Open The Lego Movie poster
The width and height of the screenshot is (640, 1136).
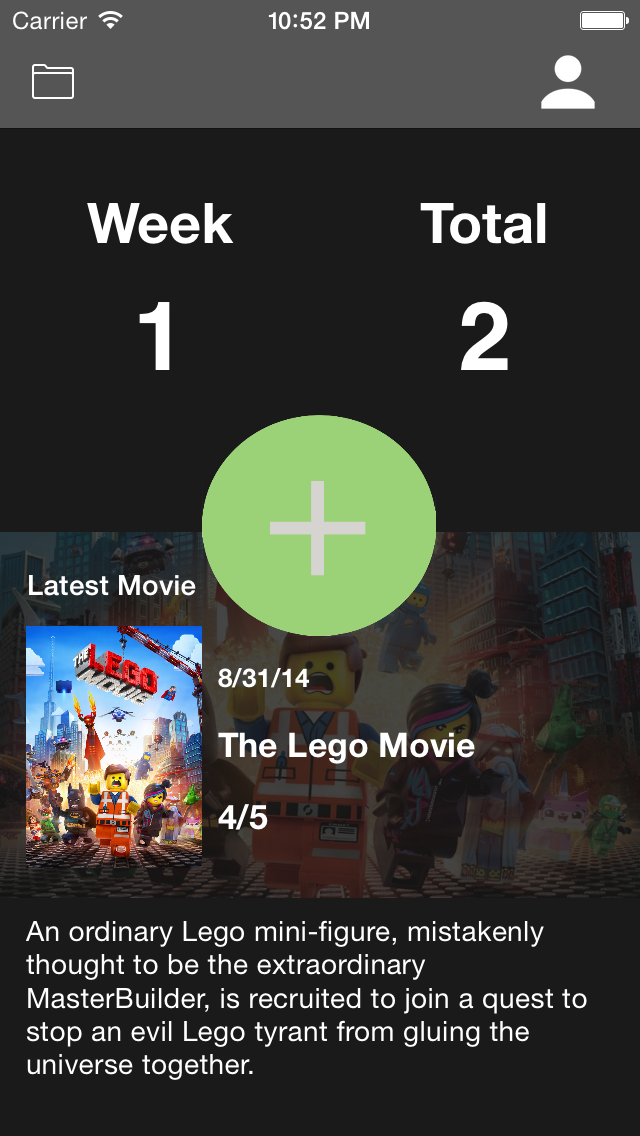pos(114,745)
